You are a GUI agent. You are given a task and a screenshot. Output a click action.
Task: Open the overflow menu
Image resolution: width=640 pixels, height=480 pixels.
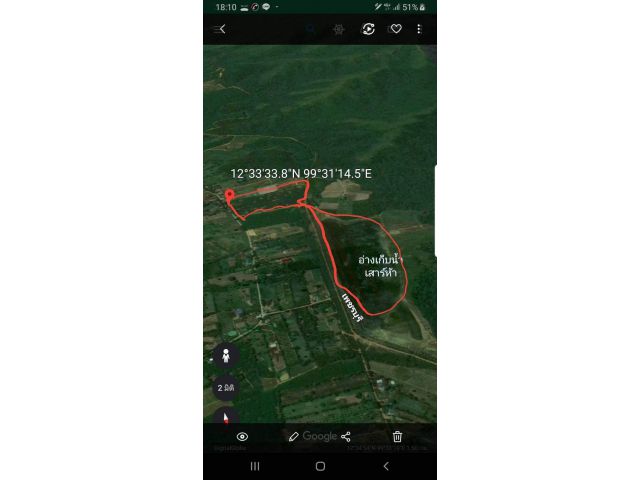pos(419,29)
